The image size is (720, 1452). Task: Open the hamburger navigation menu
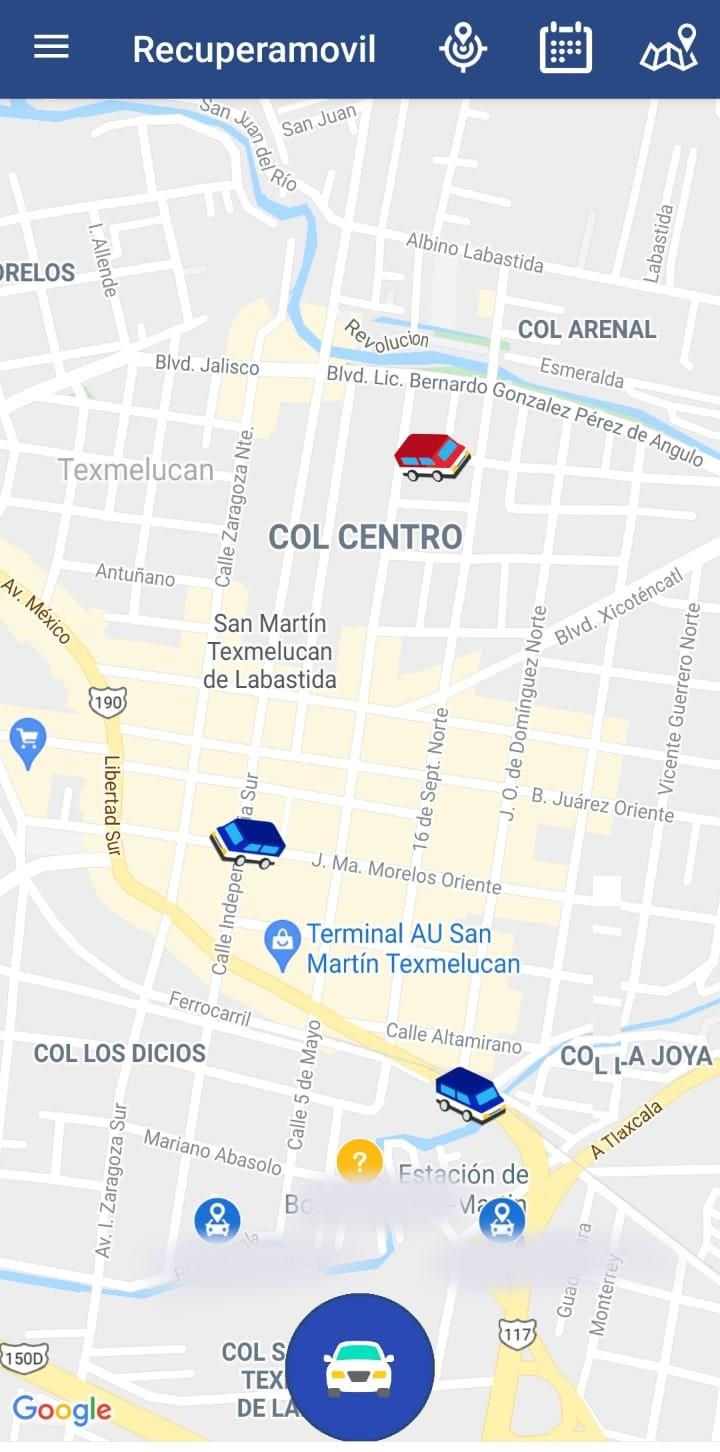pos(51,47)
